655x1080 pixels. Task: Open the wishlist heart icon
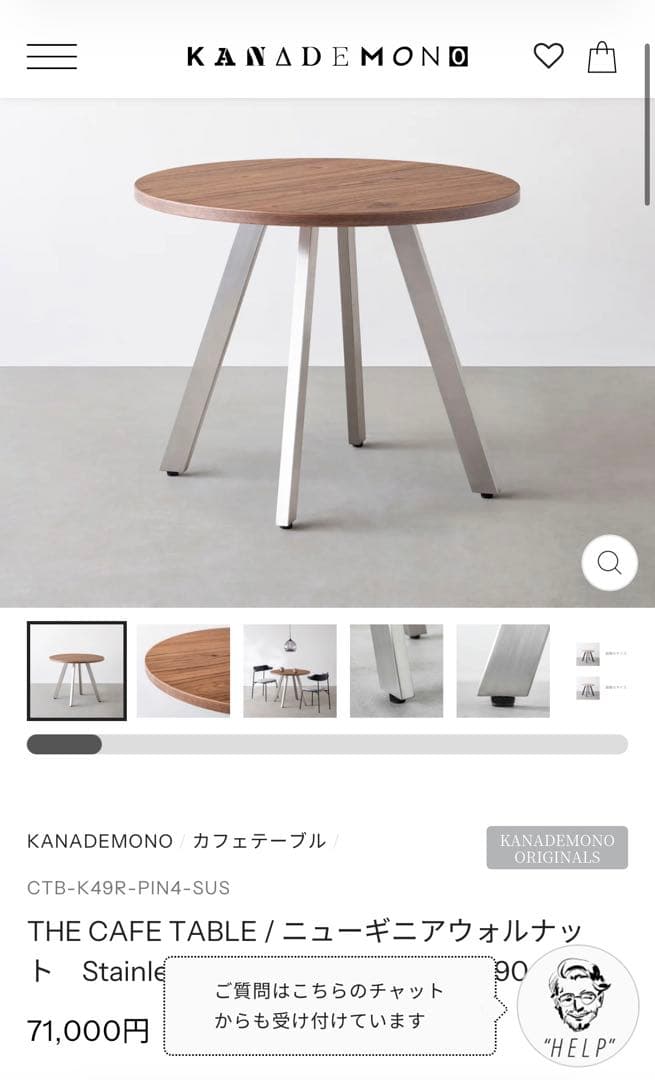[548, 56]
